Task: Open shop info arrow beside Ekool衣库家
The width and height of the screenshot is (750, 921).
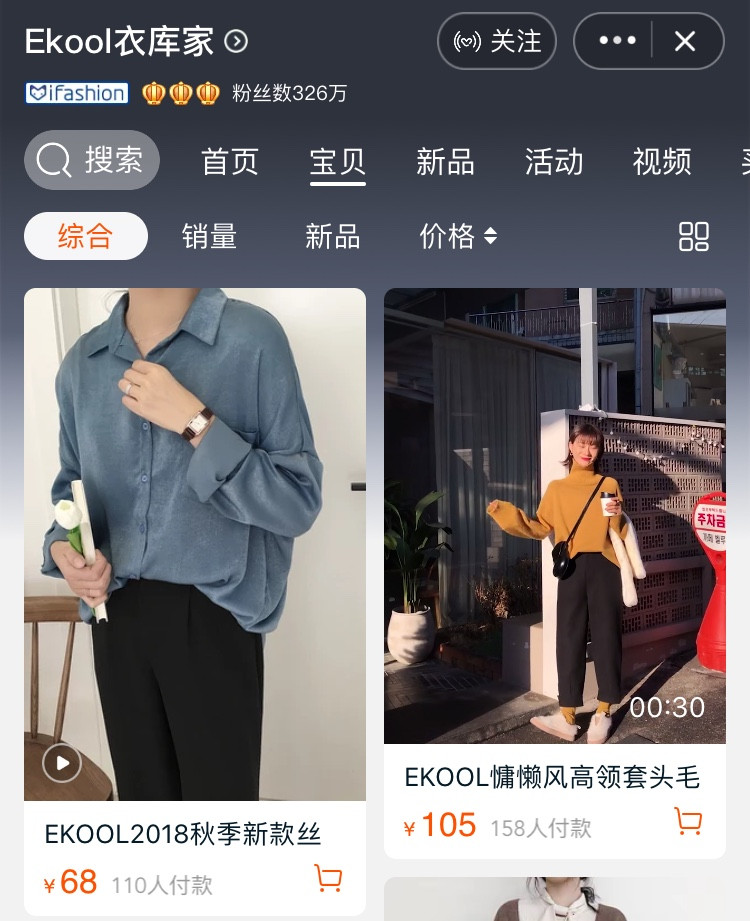Action: point(236,41)
